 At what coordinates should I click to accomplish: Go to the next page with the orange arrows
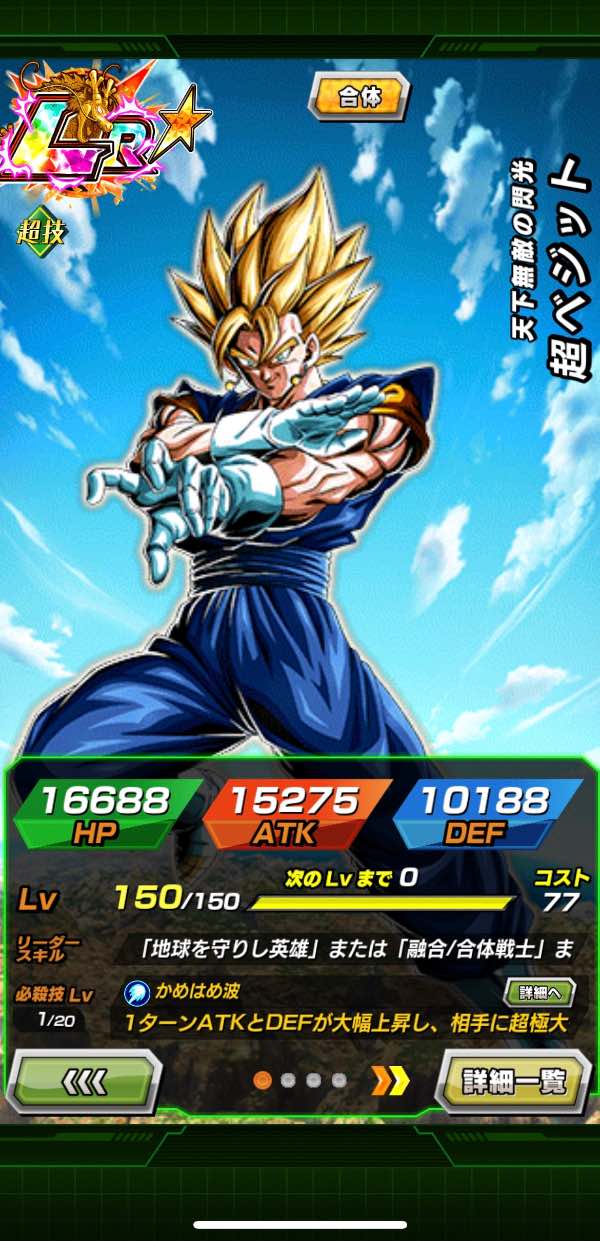click(389, 1080)
